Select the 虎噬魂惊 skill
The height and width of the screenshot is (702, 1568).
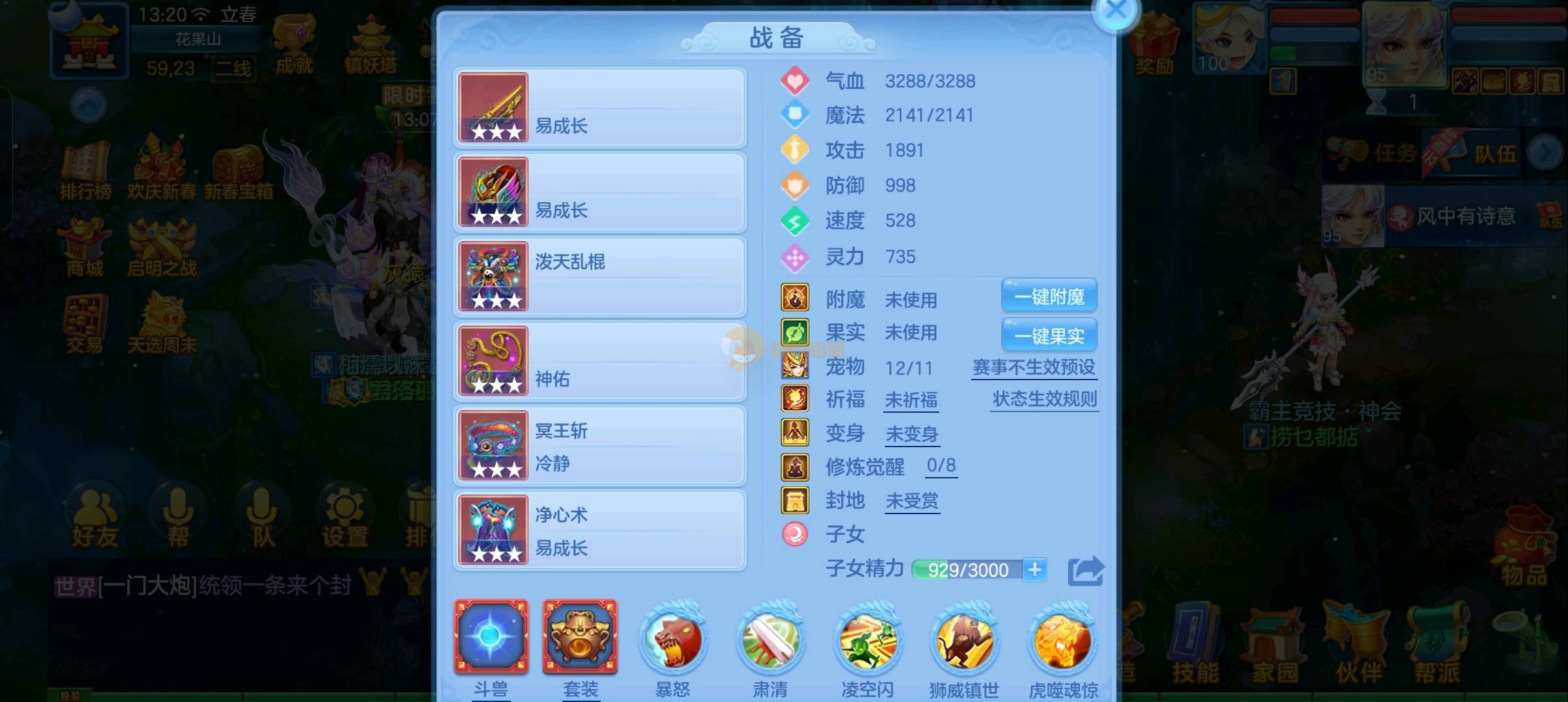click(1063, 640)
